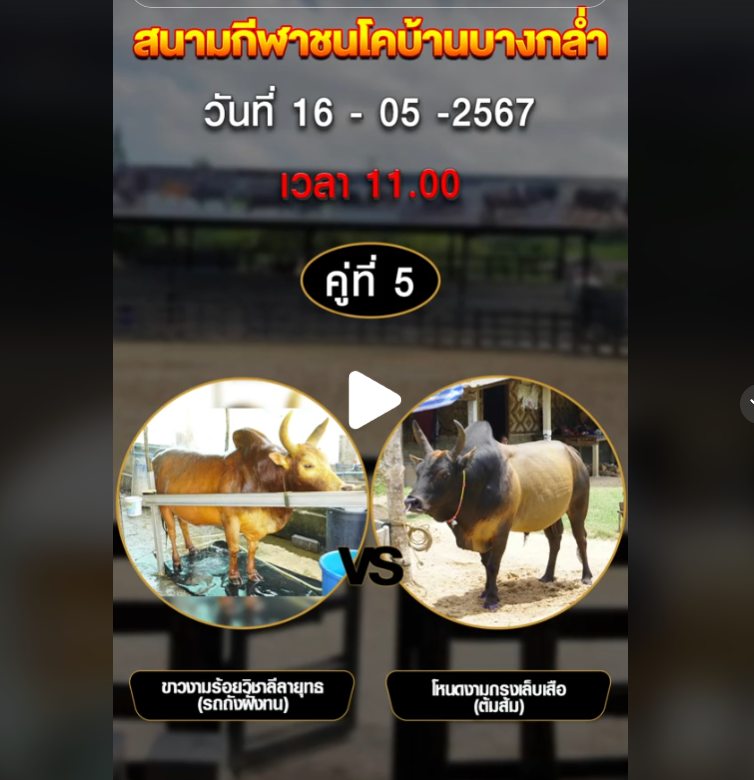This screenshot has height=780, width=754.
Task: Click the ขาวงามร้อยวิชาลีลายุทธ (รถถังฟังทน) button
Action: (x=242, y=692)
